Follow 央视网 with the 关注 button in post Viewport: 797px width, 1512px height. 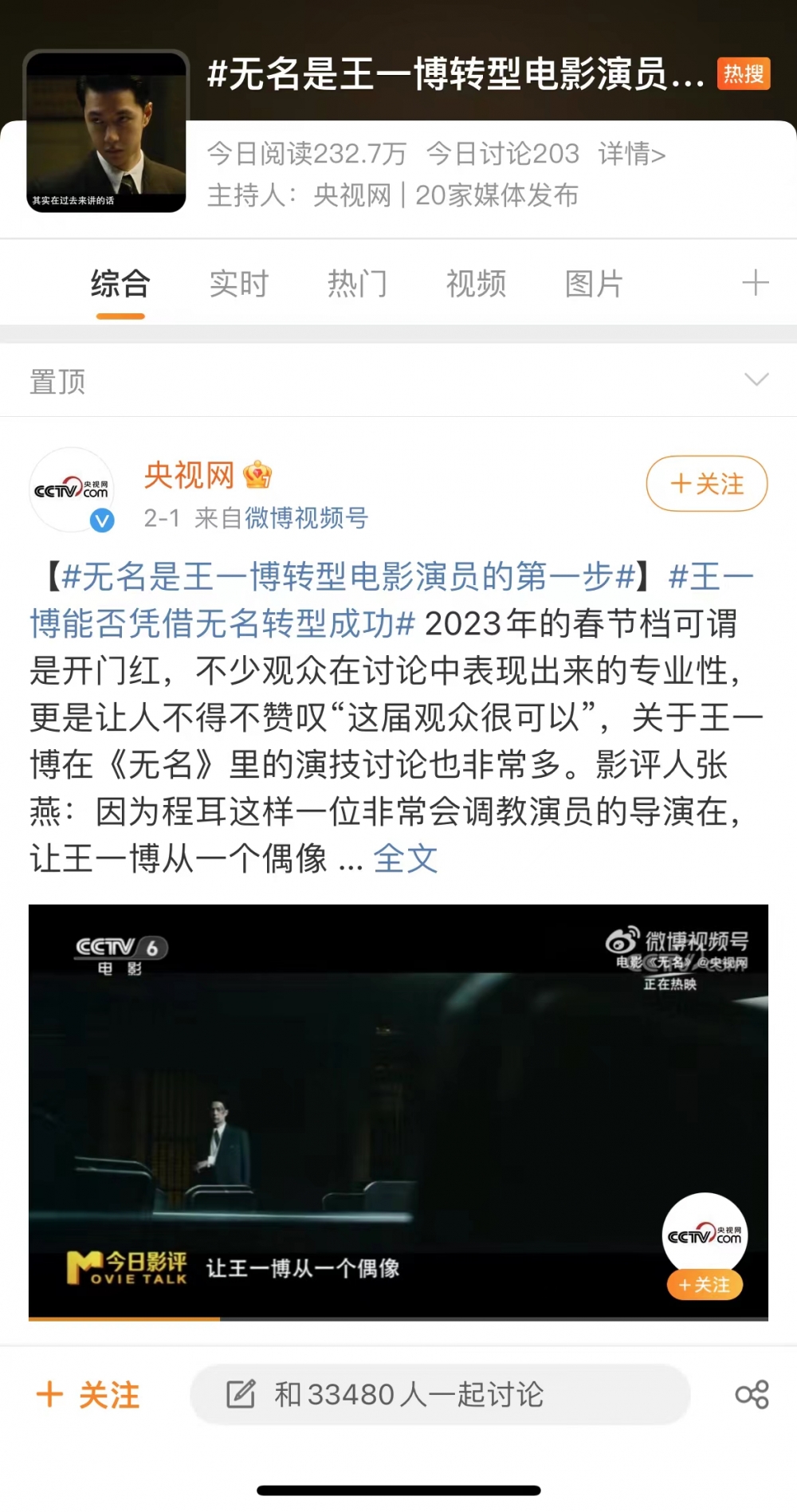706,484
